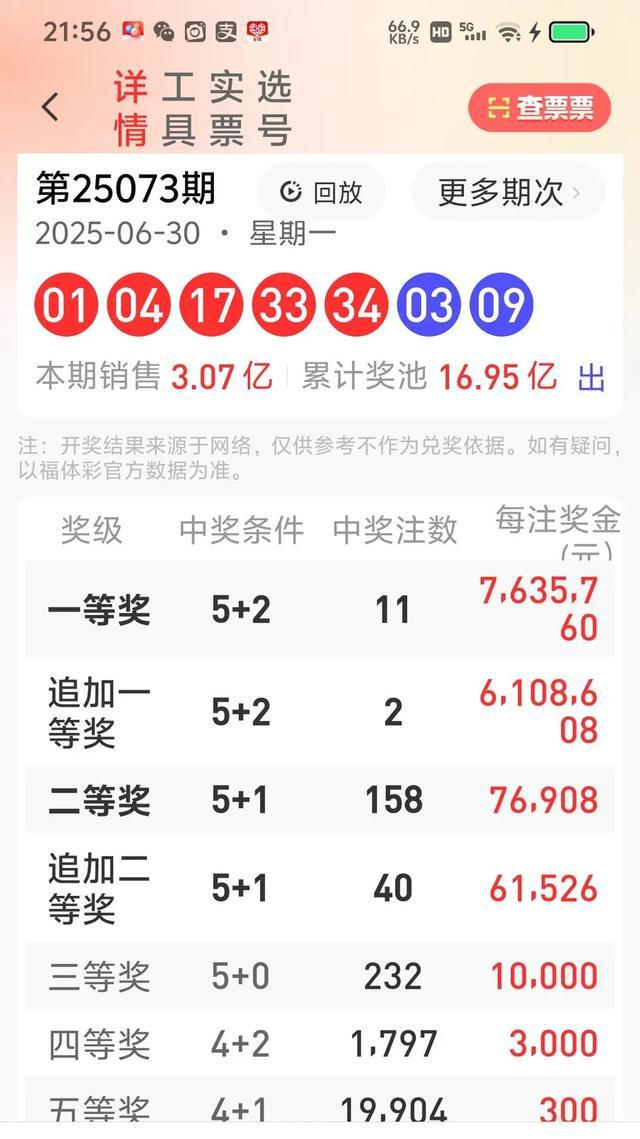Viewport: 640px width, 1139px height.
Task: Go back using the arrow icon
Action: click(x=50, y=108)
